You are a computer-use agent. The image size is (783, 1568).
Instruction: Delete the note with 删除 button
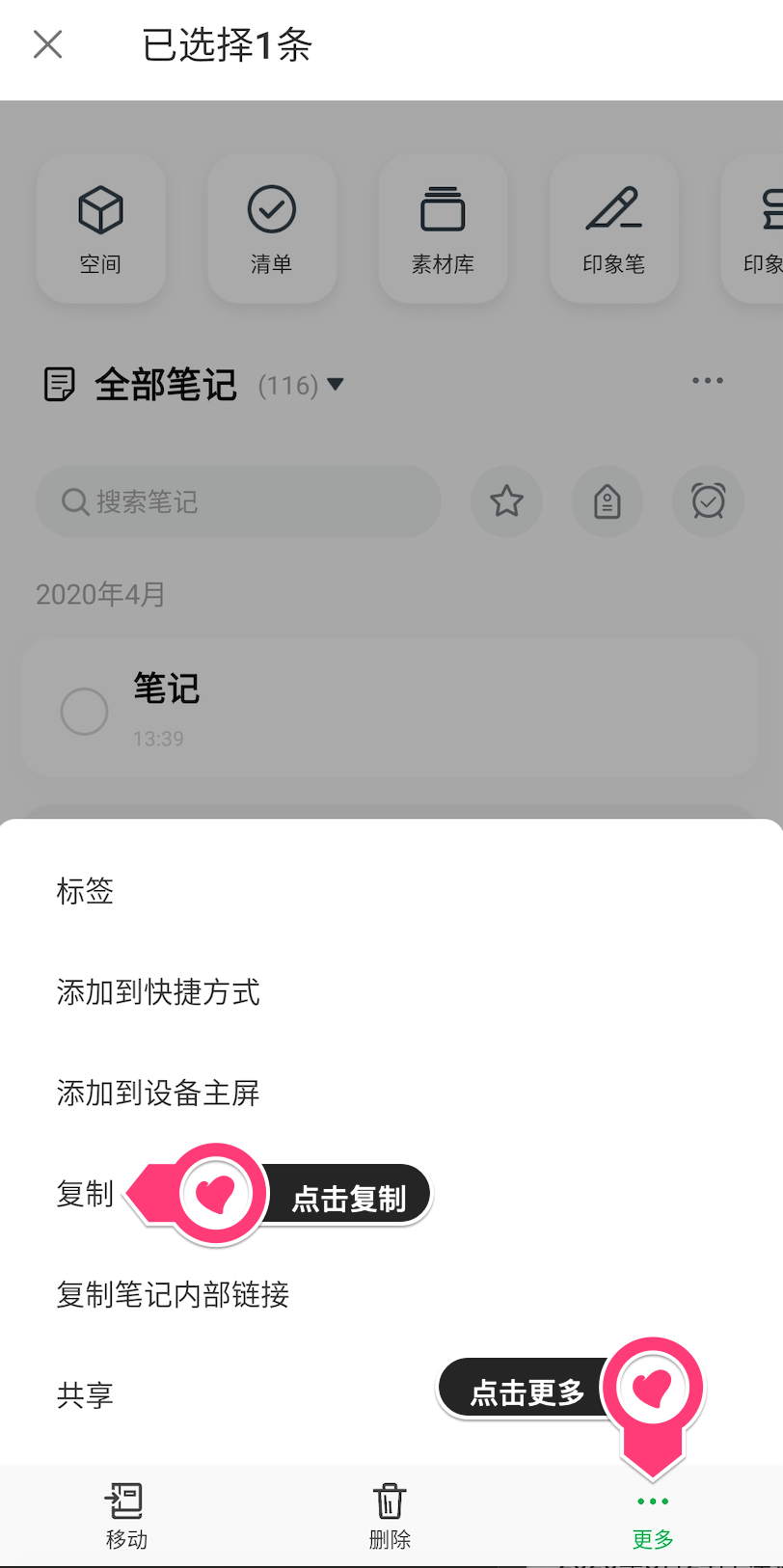click(390, 1516)
